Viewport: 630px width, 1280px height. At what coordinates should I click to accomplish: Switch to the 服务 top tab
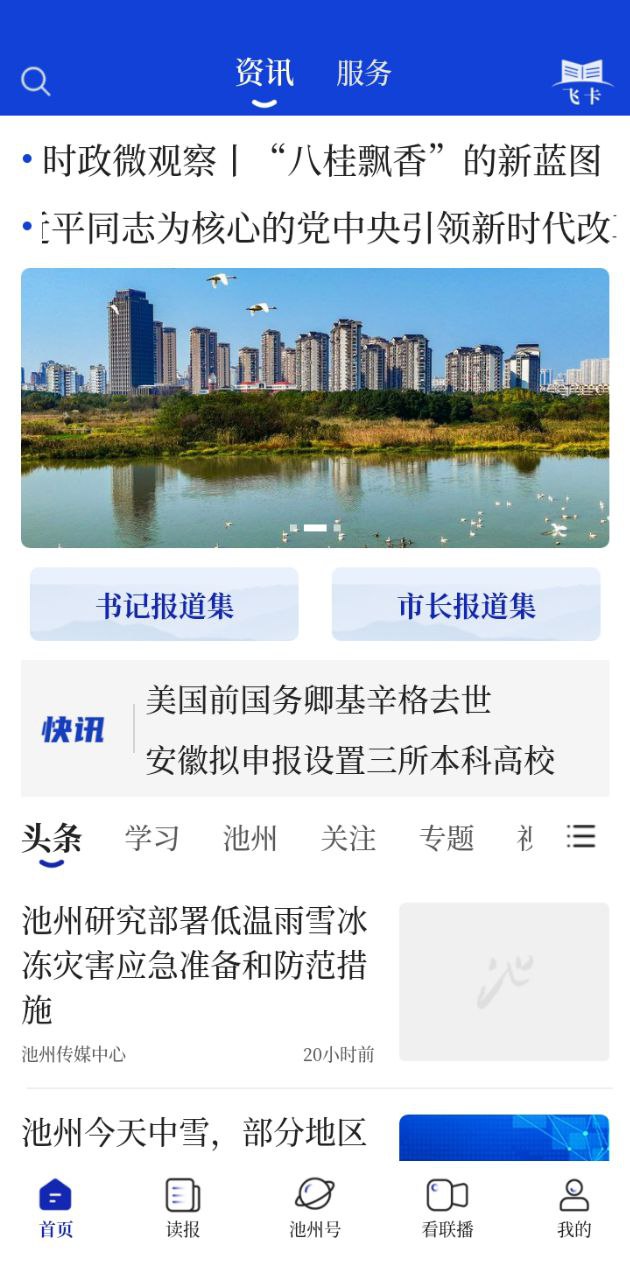(x=364, y=74)
